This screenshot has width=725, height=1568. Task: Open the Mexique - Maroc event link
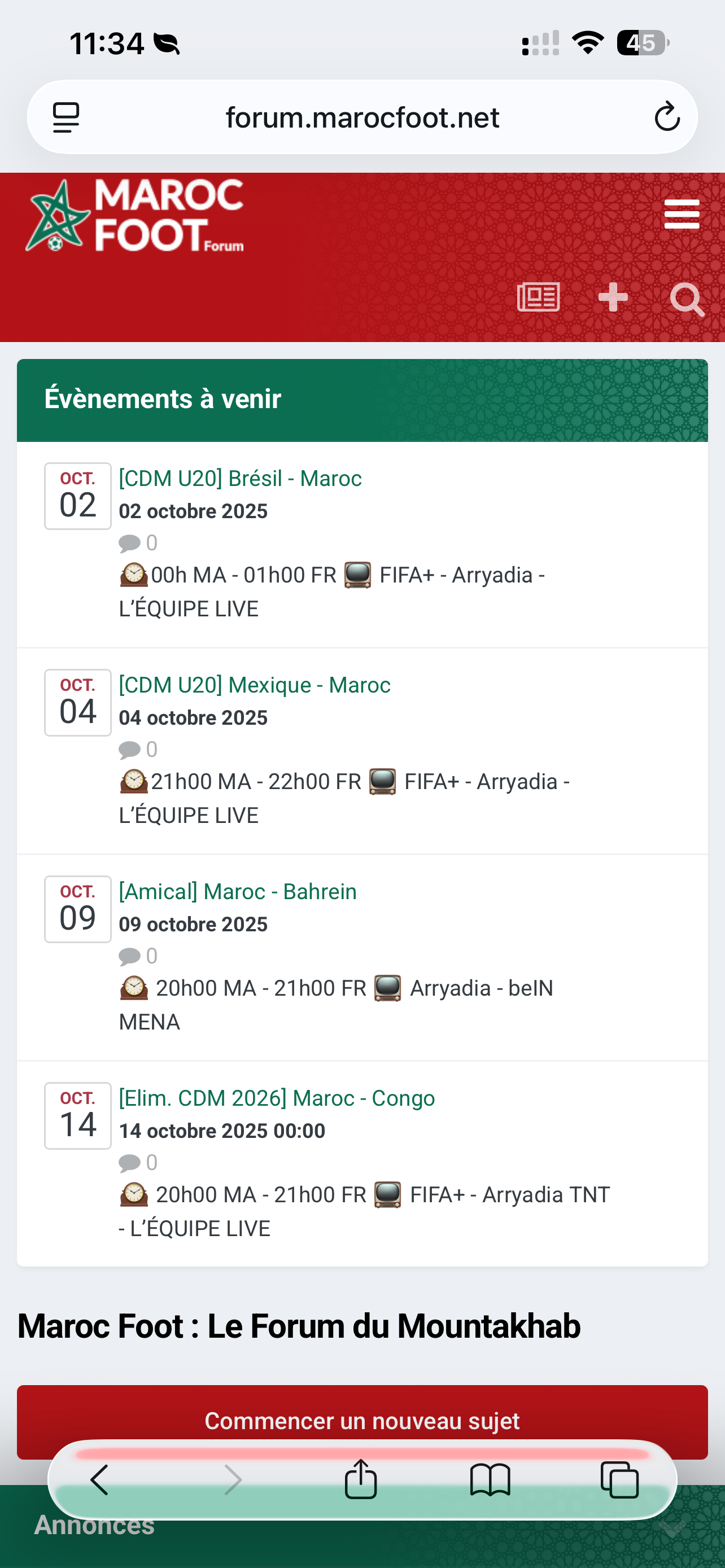(x=254, y=685)
